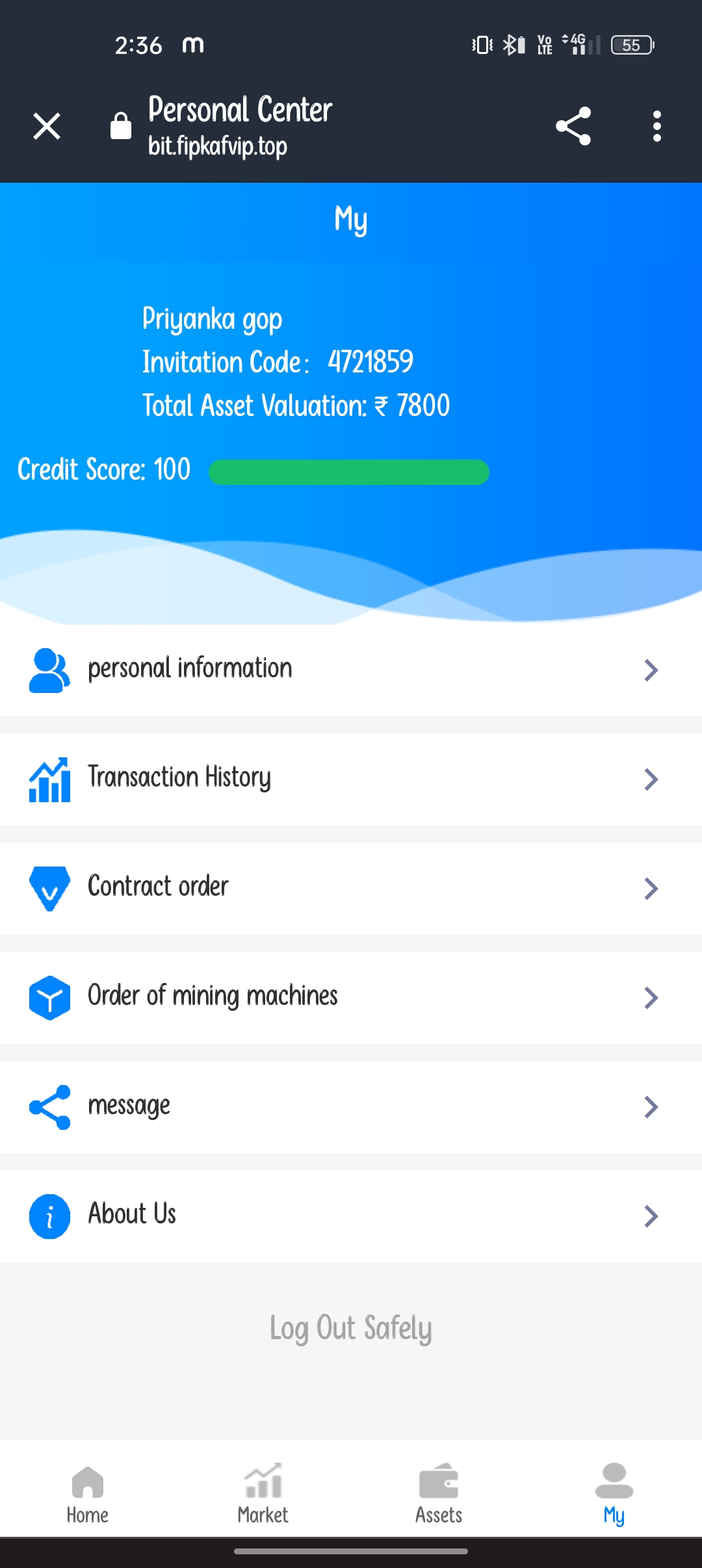Tap Log Out Safely

point(351,1327)
